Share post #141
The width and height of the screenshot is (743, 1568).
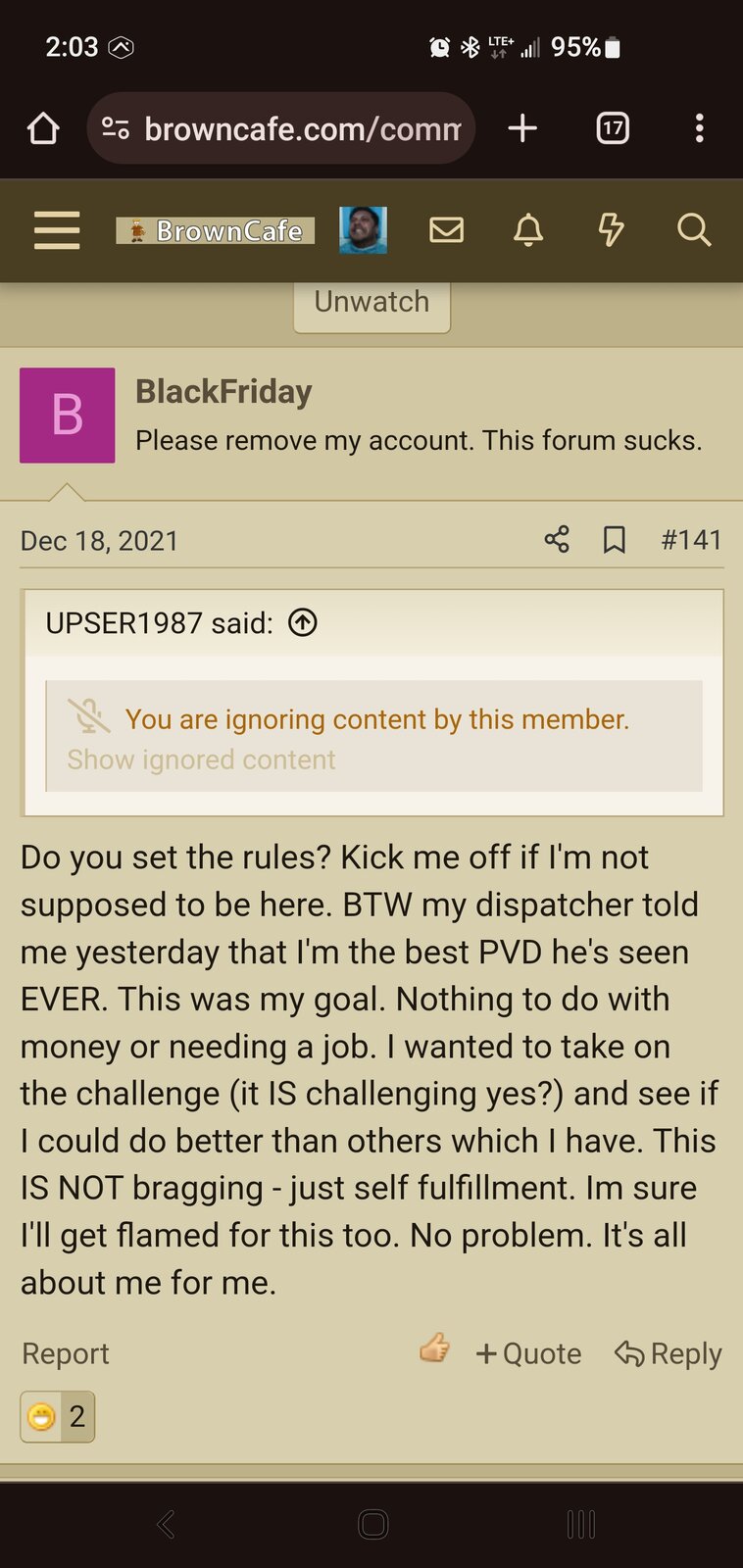point(557,539)
